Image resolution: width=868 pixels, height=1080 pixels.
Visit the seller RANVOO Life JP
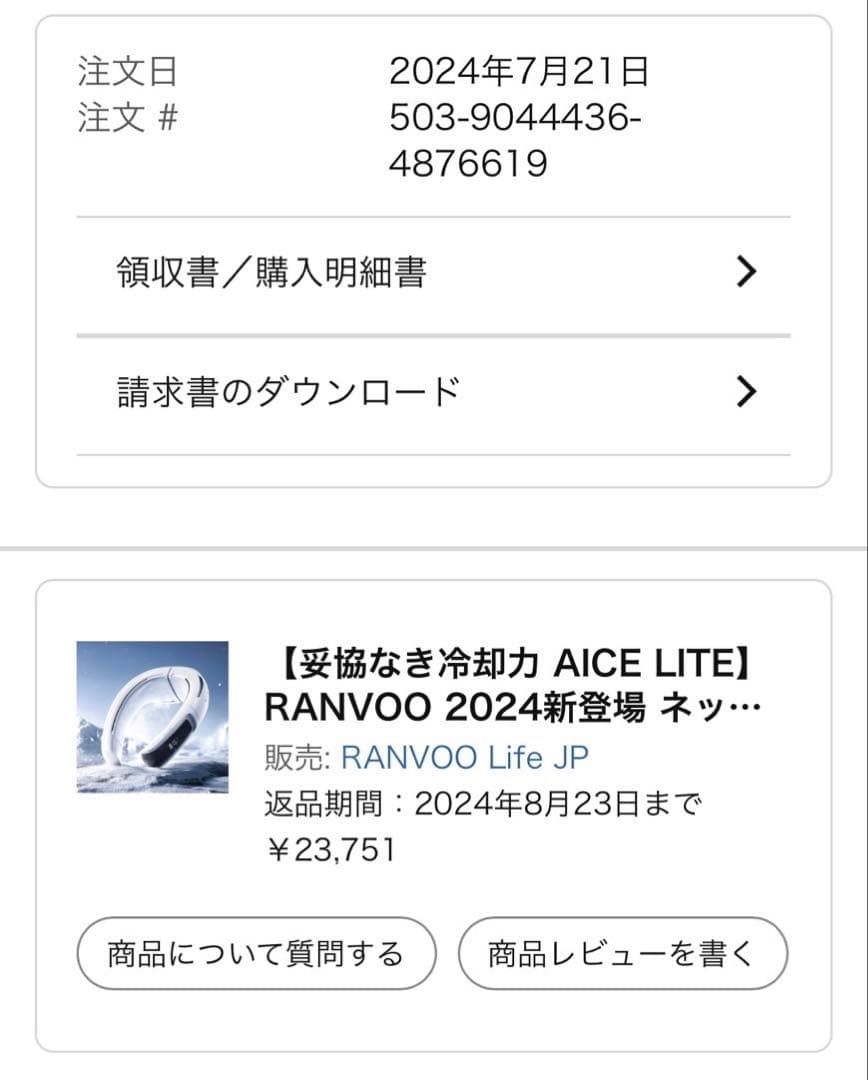[x=465, y=758]
